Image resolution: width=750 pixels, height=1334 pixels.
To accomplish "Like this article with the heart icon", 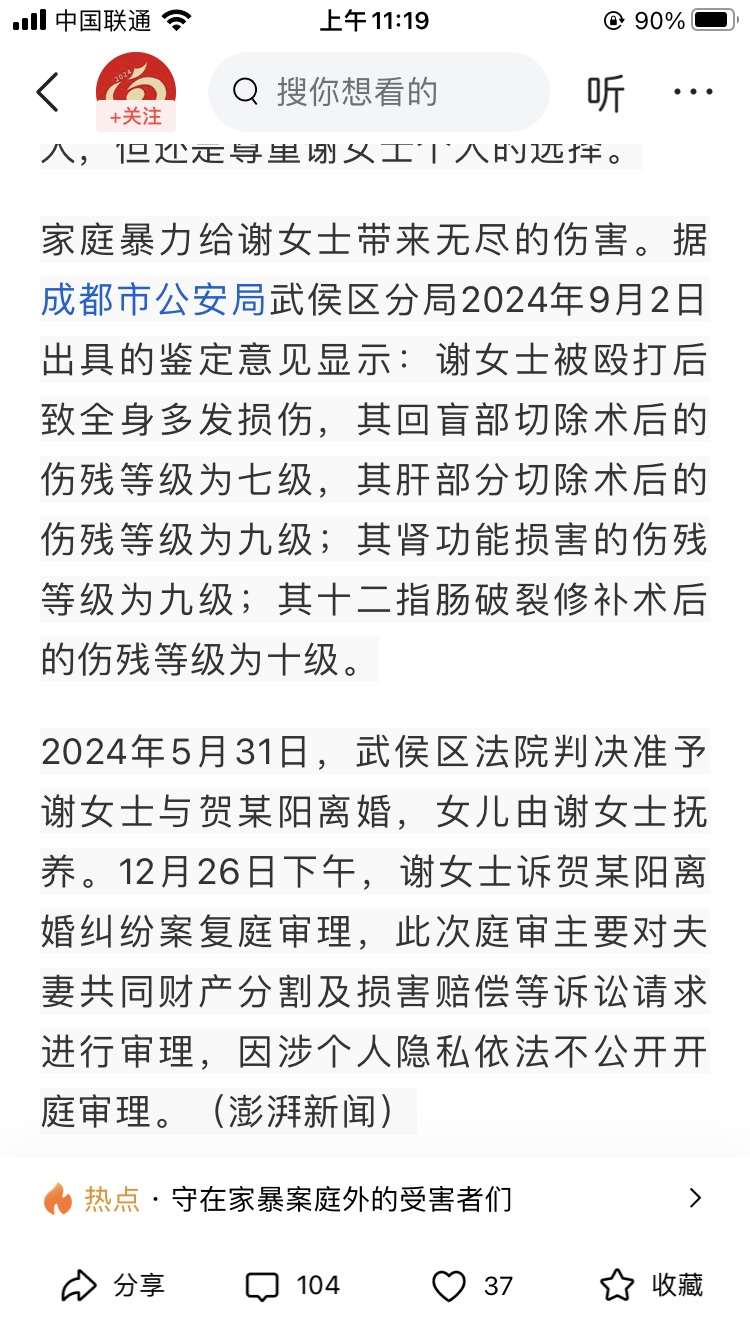I will pyautogui.click(x=472, y=1285).
